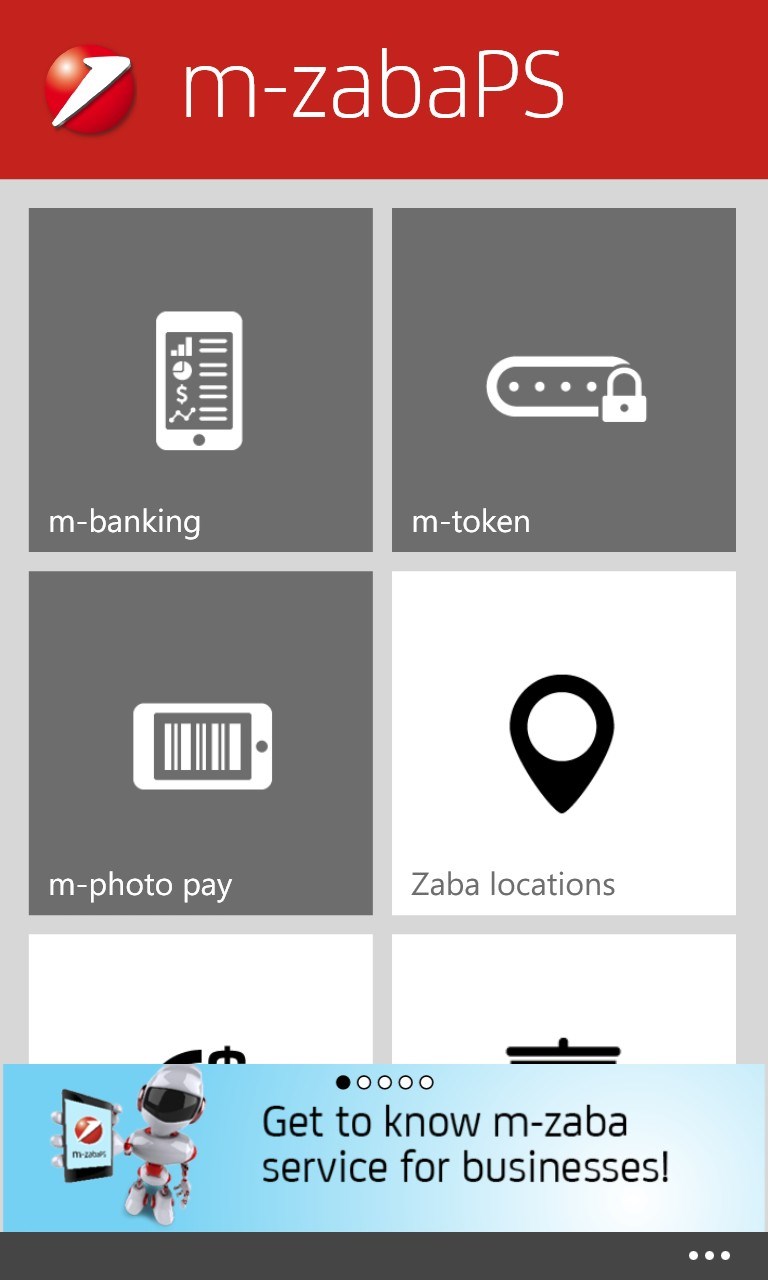This screenshot has height=1280, width=768.
Task: Launch m-photo pay
Action: 200,743
